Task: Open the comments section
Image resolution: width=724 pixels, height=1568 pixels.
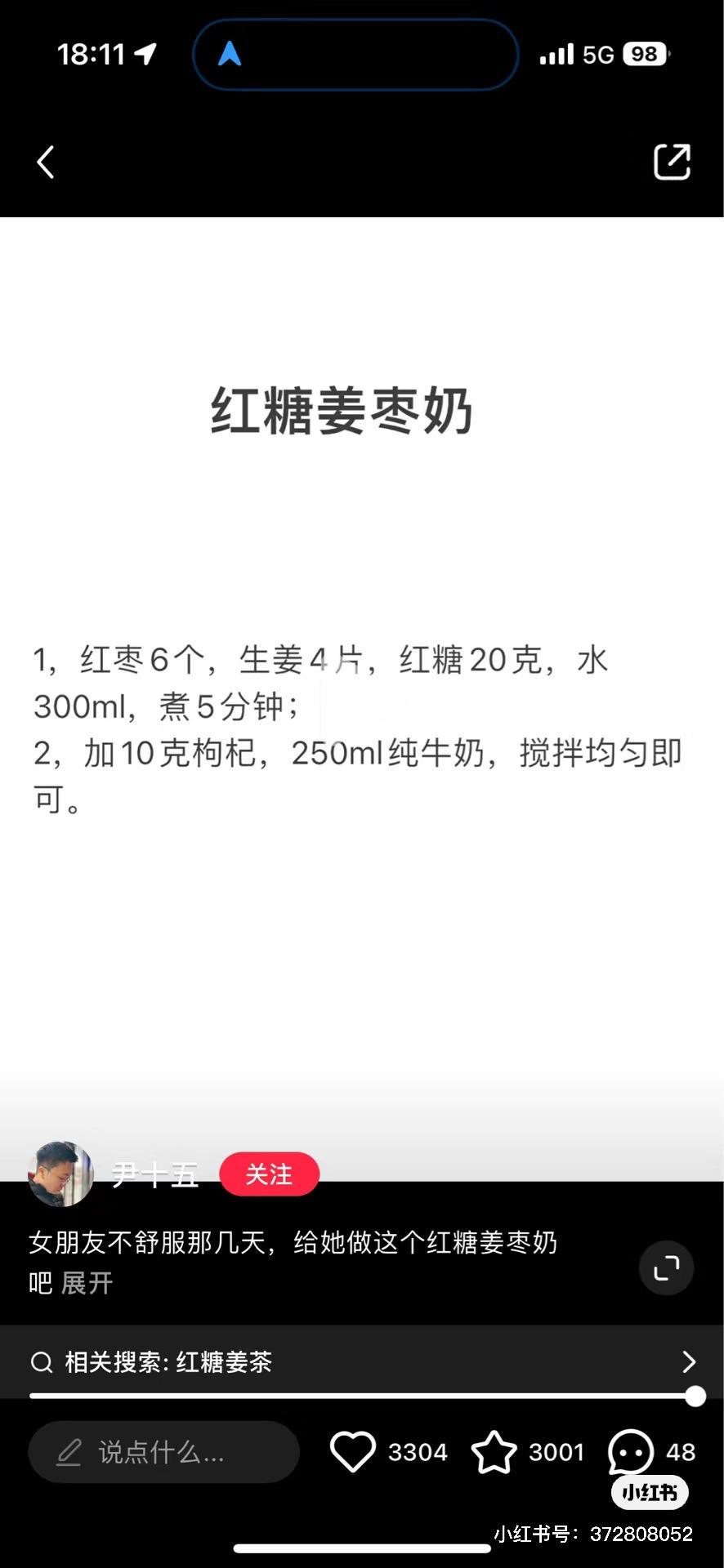Action: pos(631,1452)
